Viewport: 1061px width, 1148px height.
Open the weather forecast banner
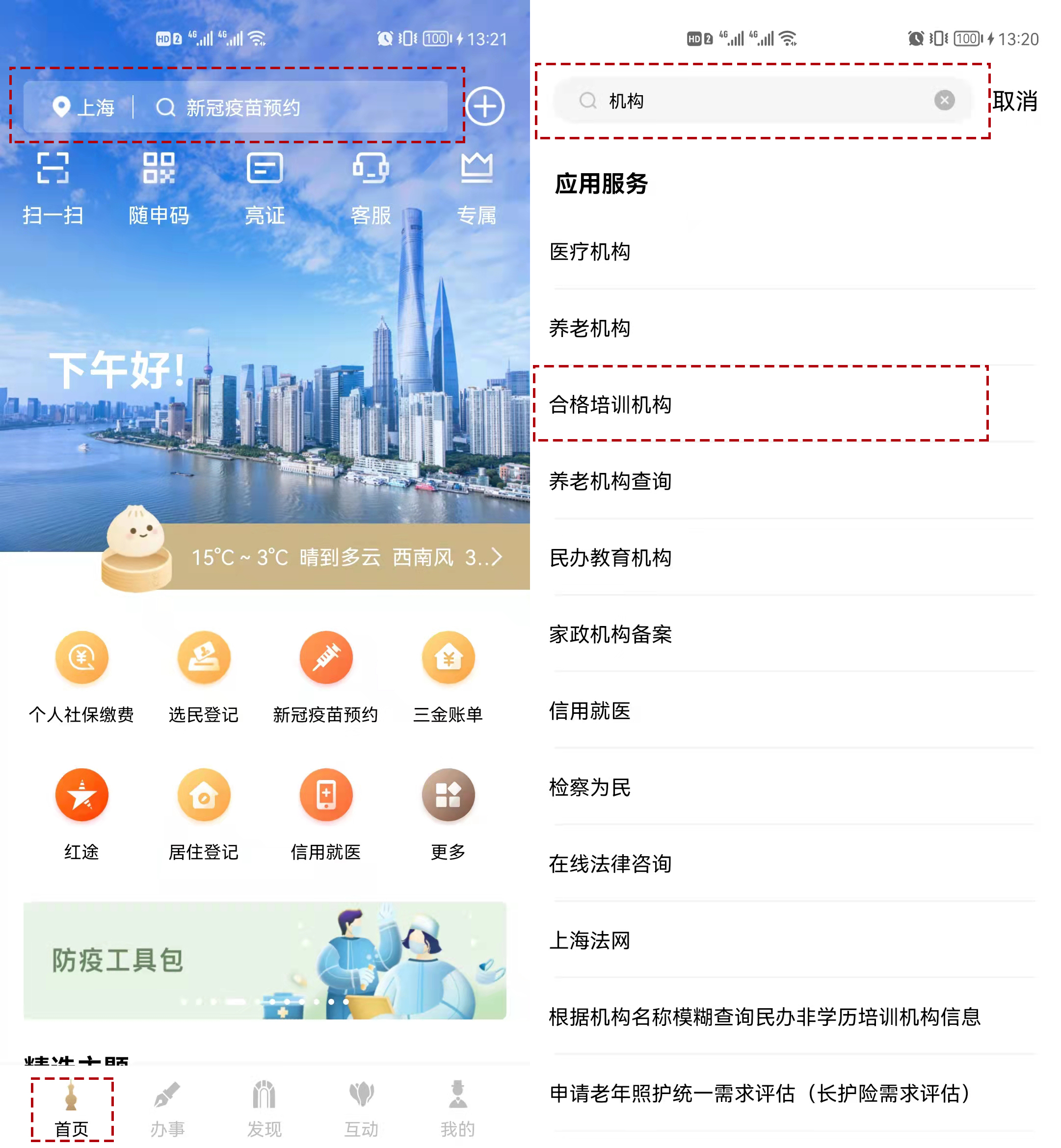(345, 557)
